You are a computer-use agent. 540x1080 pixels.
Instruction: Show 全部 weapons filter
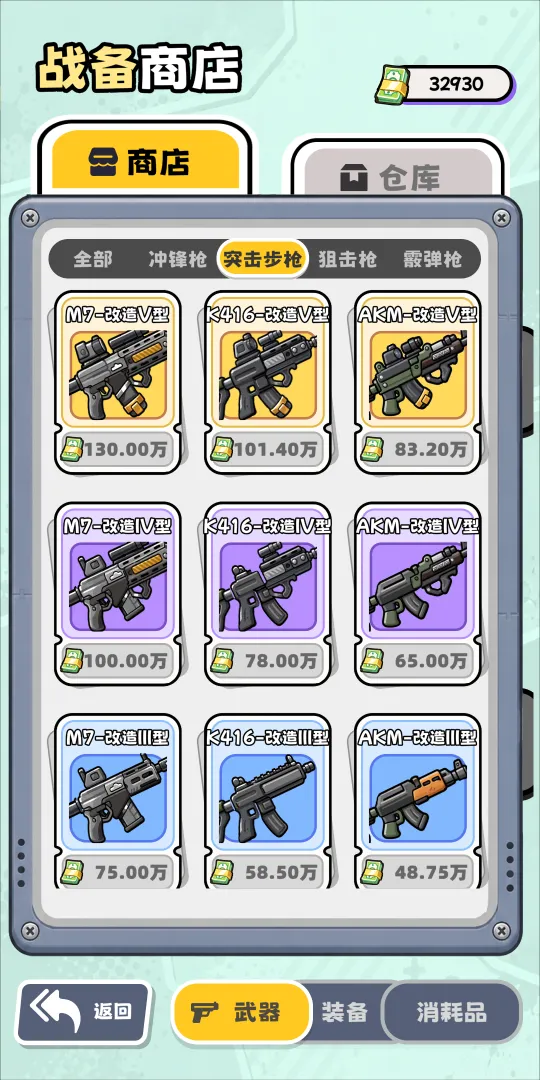click(x=93, y=260)
